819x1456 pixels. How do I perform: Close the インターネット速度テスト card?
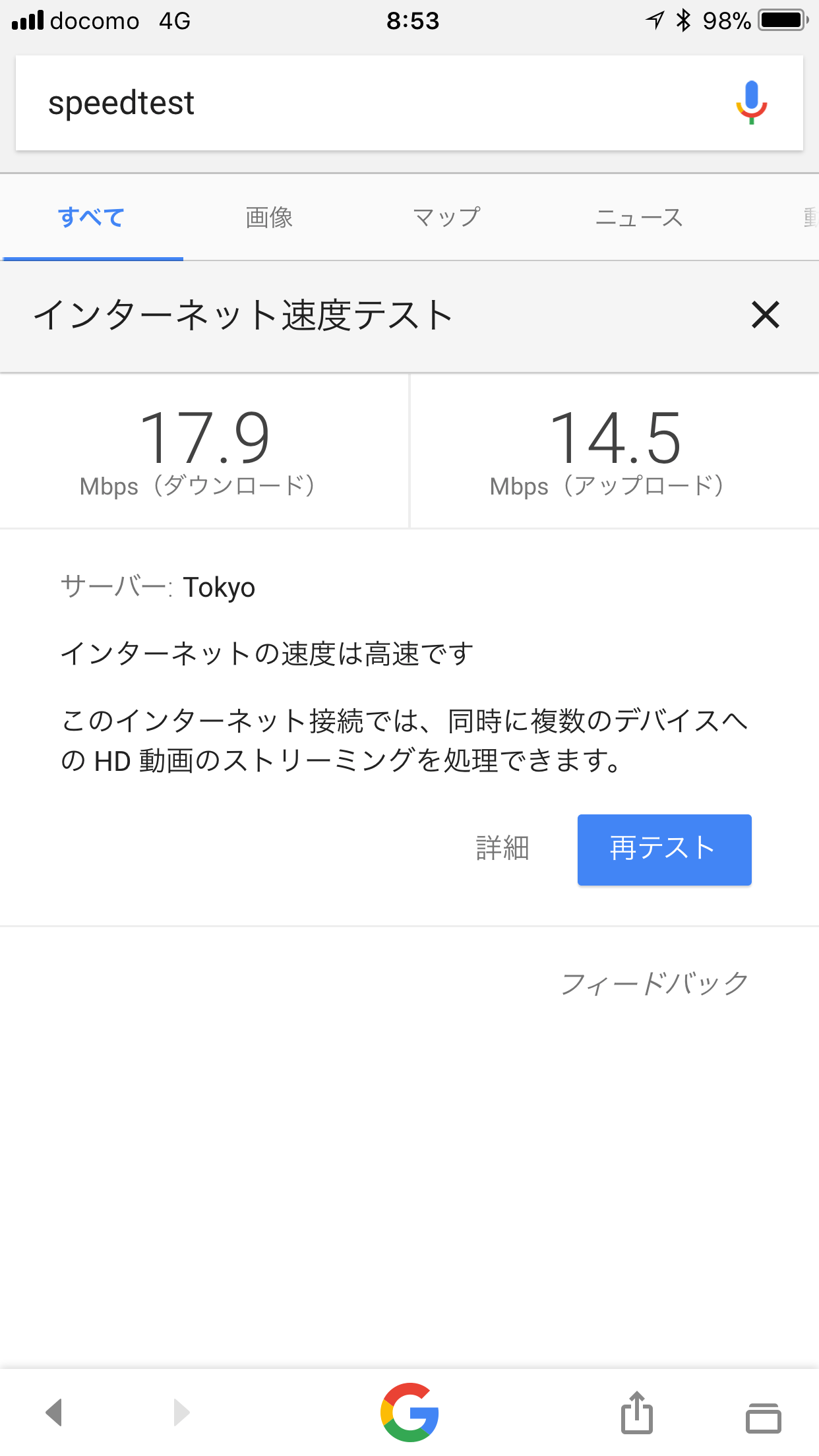(x=766, y=315)
